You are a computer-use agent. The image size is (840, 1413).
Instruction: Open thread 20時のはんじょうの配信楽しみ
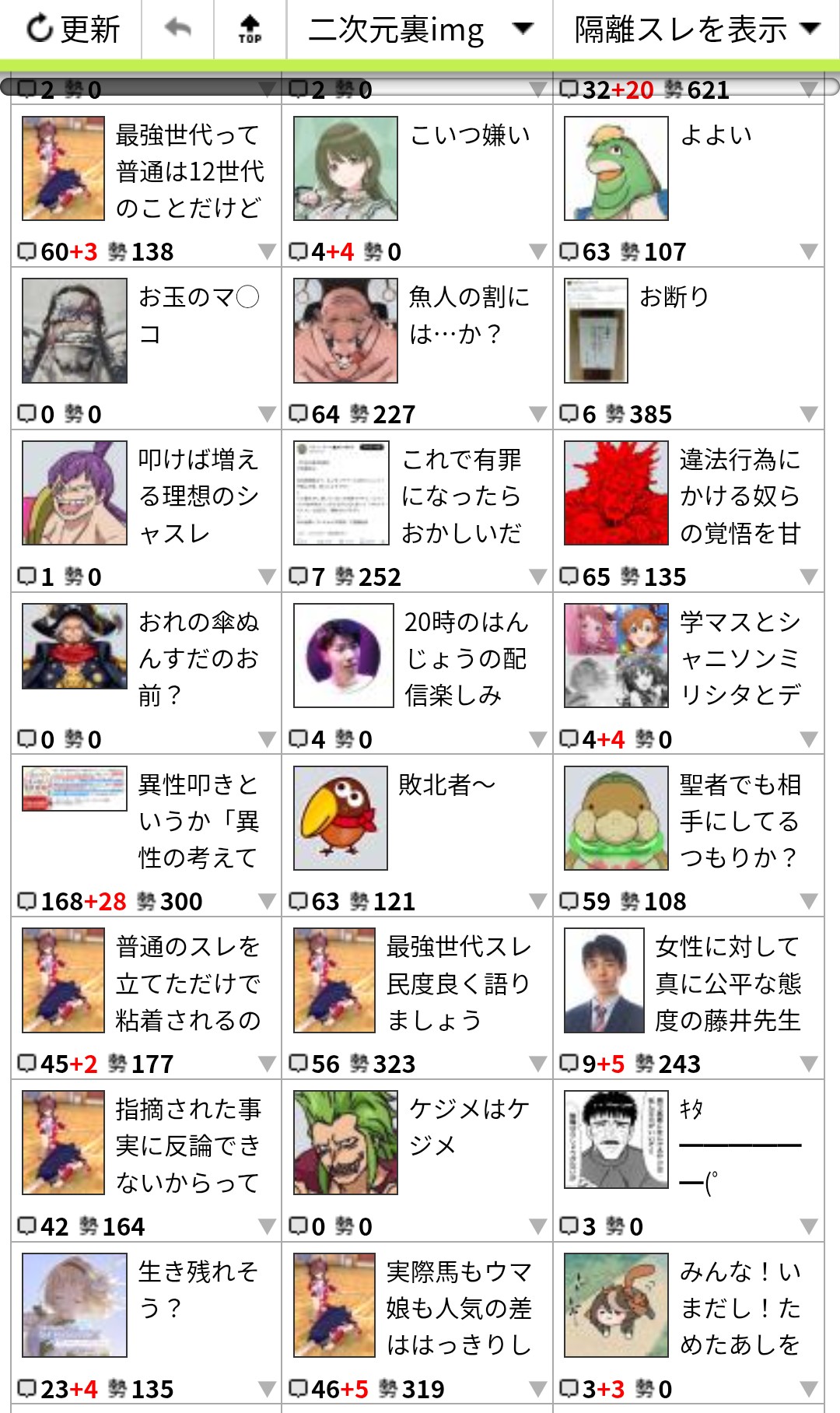pyautogui.click(x=466, y=658)
